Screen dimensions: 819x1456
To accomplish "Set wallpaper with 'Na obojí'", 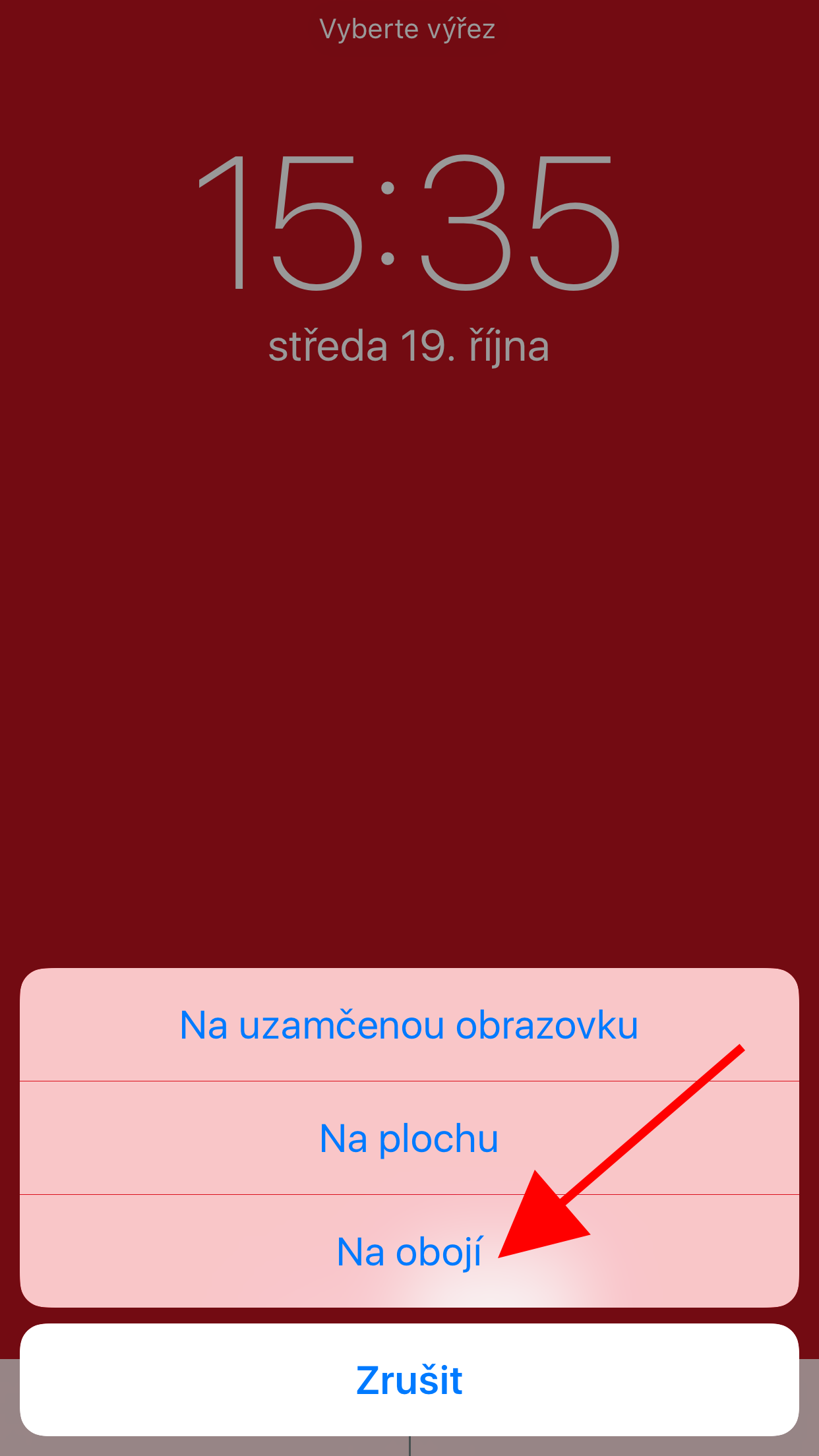I will click(409, 1252).
